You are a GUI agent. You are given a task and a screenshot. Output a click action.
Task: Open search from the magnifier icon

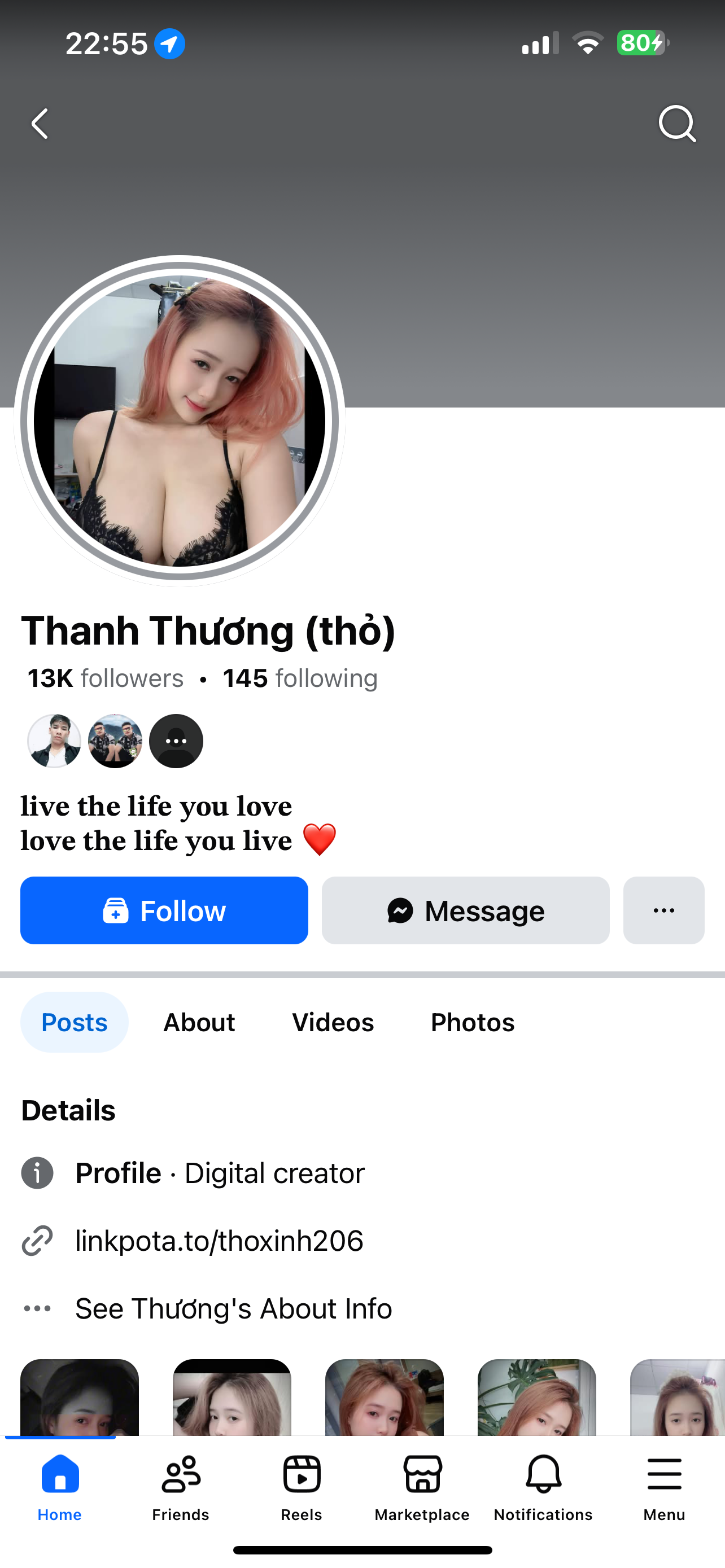click(677, 124)
